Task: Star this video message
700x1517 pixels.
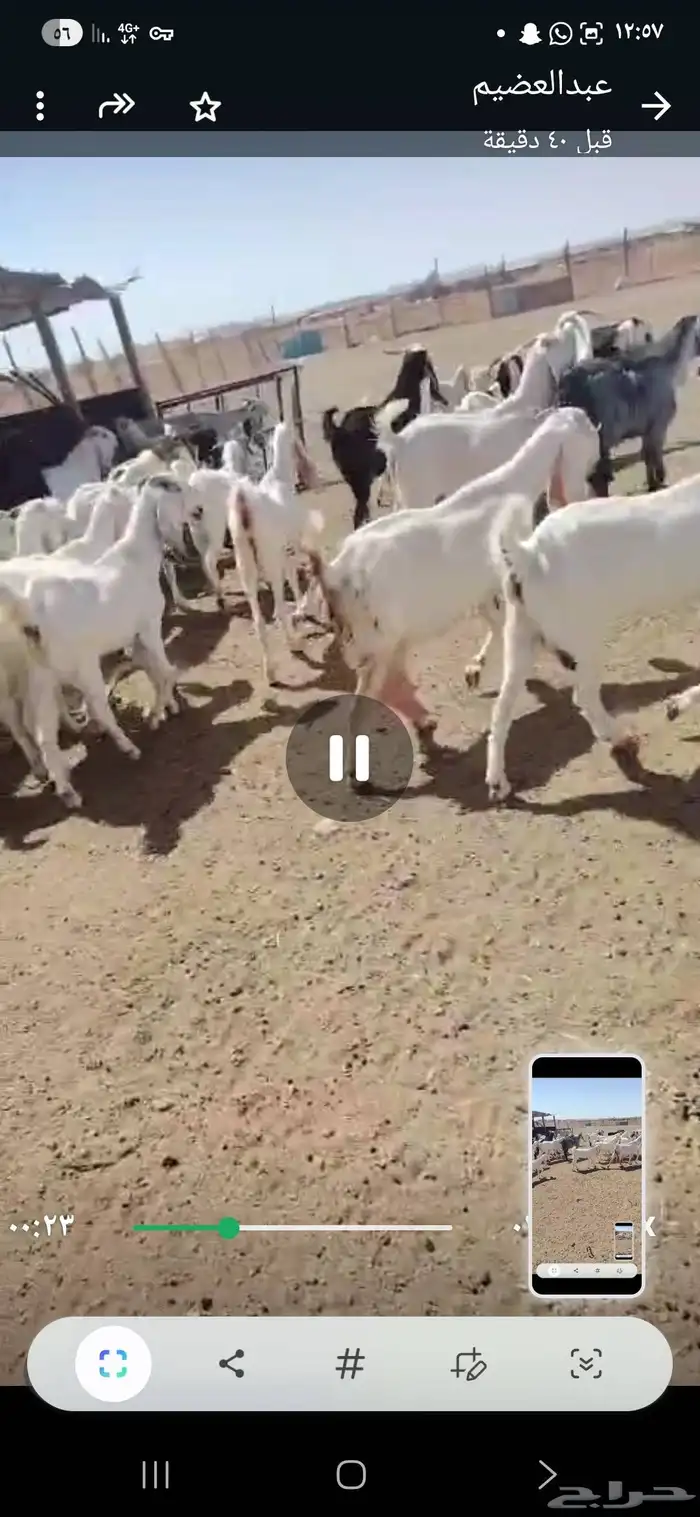Action: pos(205,107)
